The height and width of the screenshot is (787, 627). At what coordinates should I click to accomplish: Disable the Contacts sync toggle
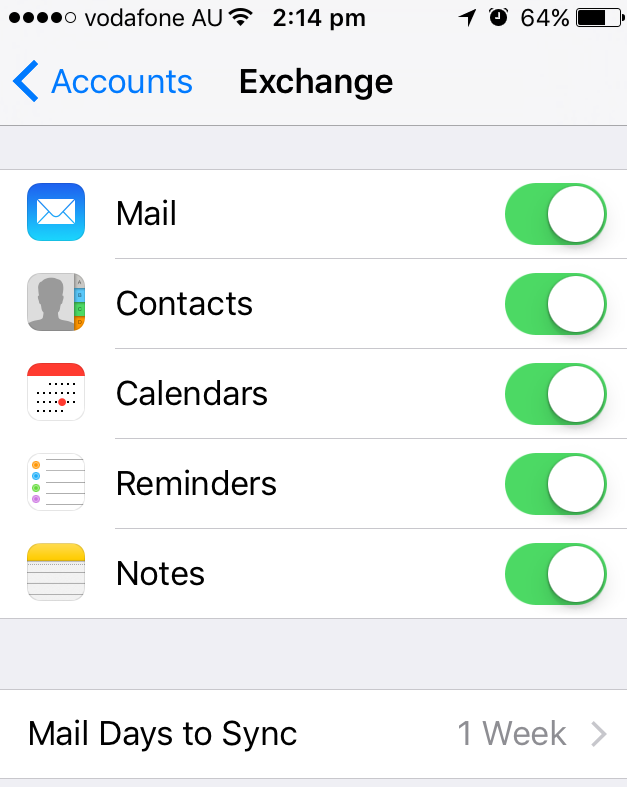(x=556, y=304)
